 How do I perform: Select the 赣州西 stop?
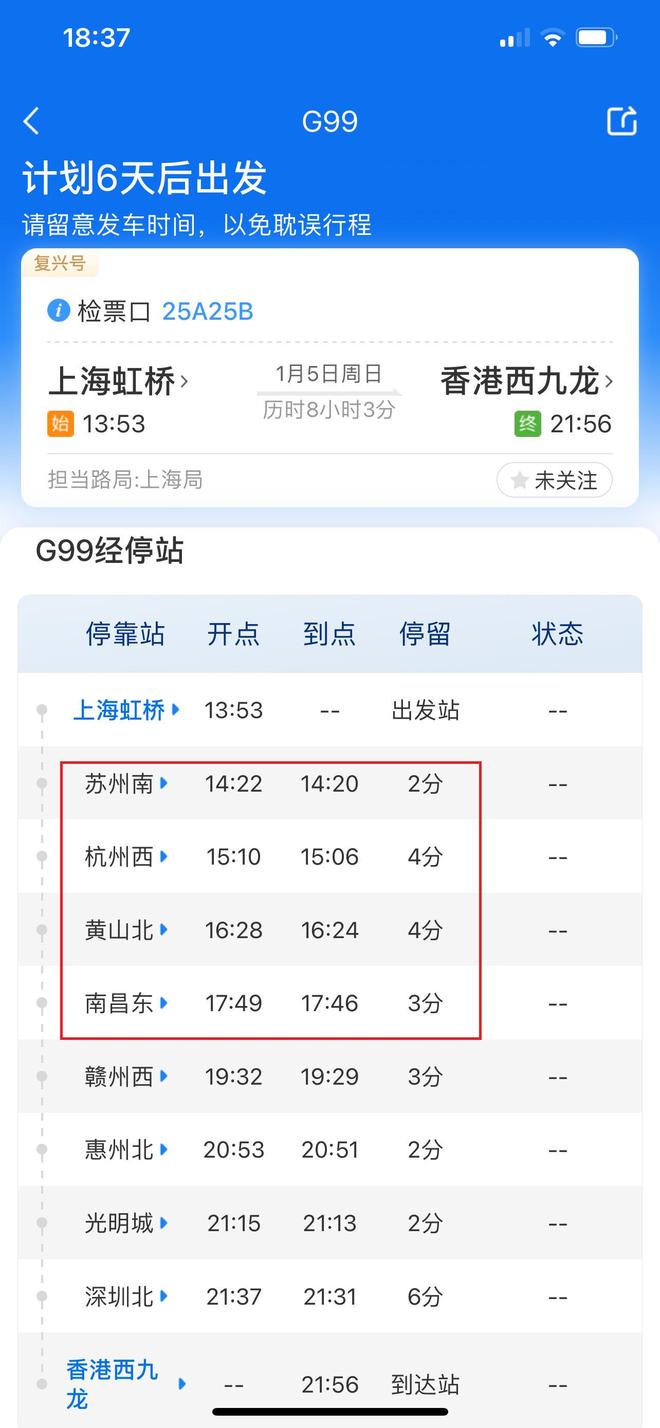tap(125, 1076)
